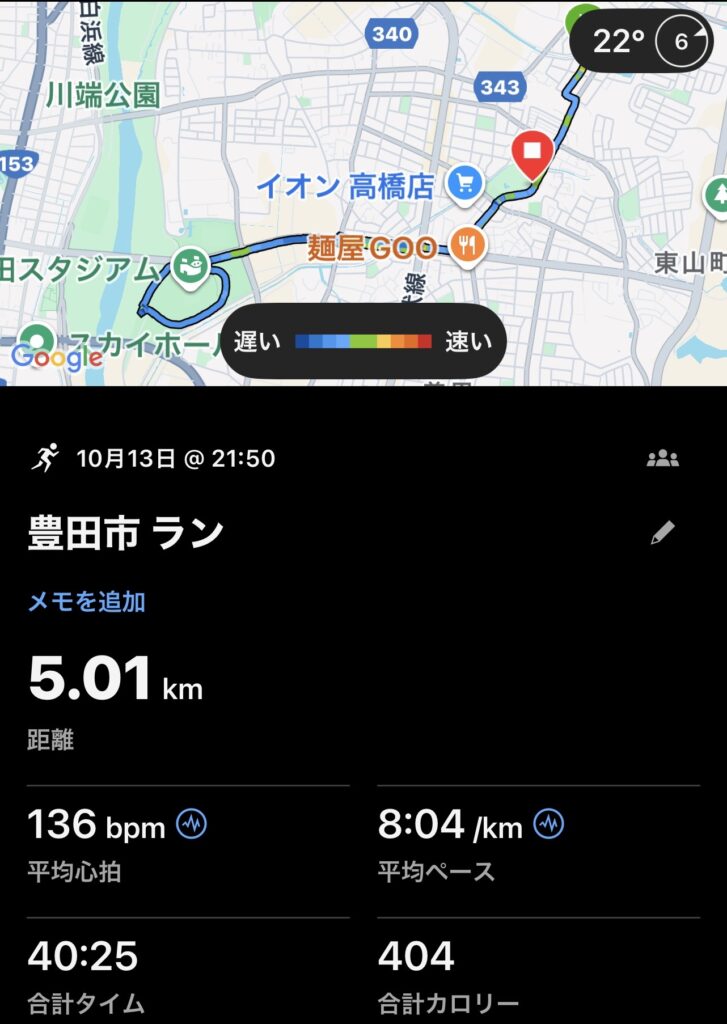Edit the 豊田市 ラン activity name
Screen dimensions: 727x1024
pos(662,533)
